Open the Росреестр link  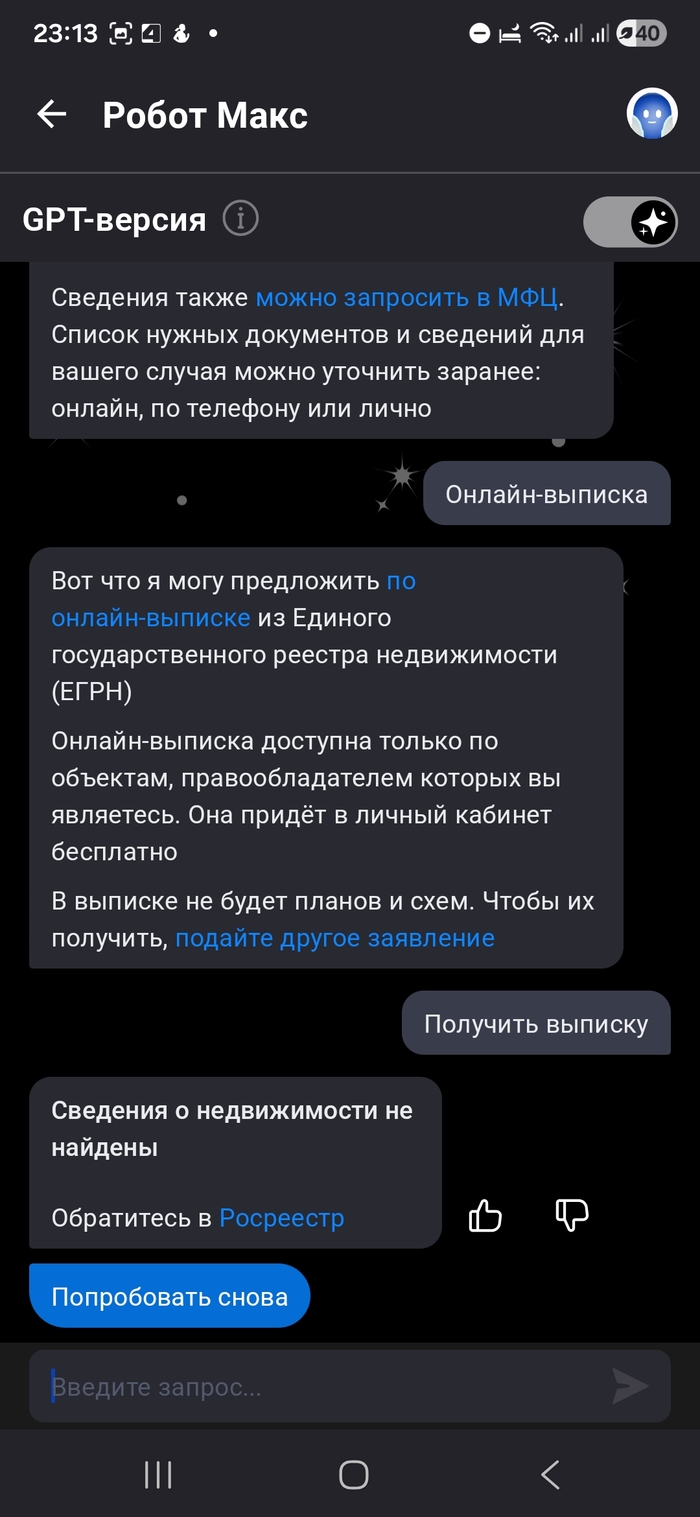[282, 1218]
